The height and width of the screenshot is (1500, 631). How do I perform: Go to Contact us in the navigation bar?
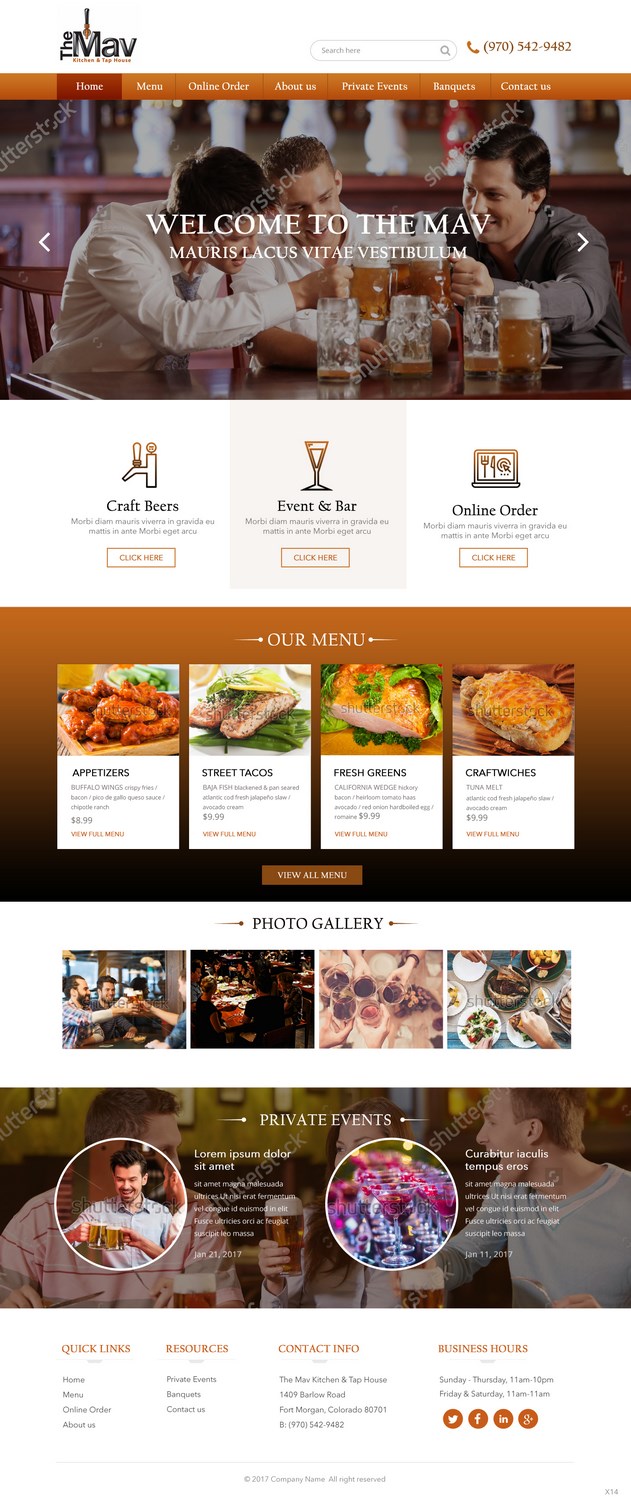(x=525, y=86)
